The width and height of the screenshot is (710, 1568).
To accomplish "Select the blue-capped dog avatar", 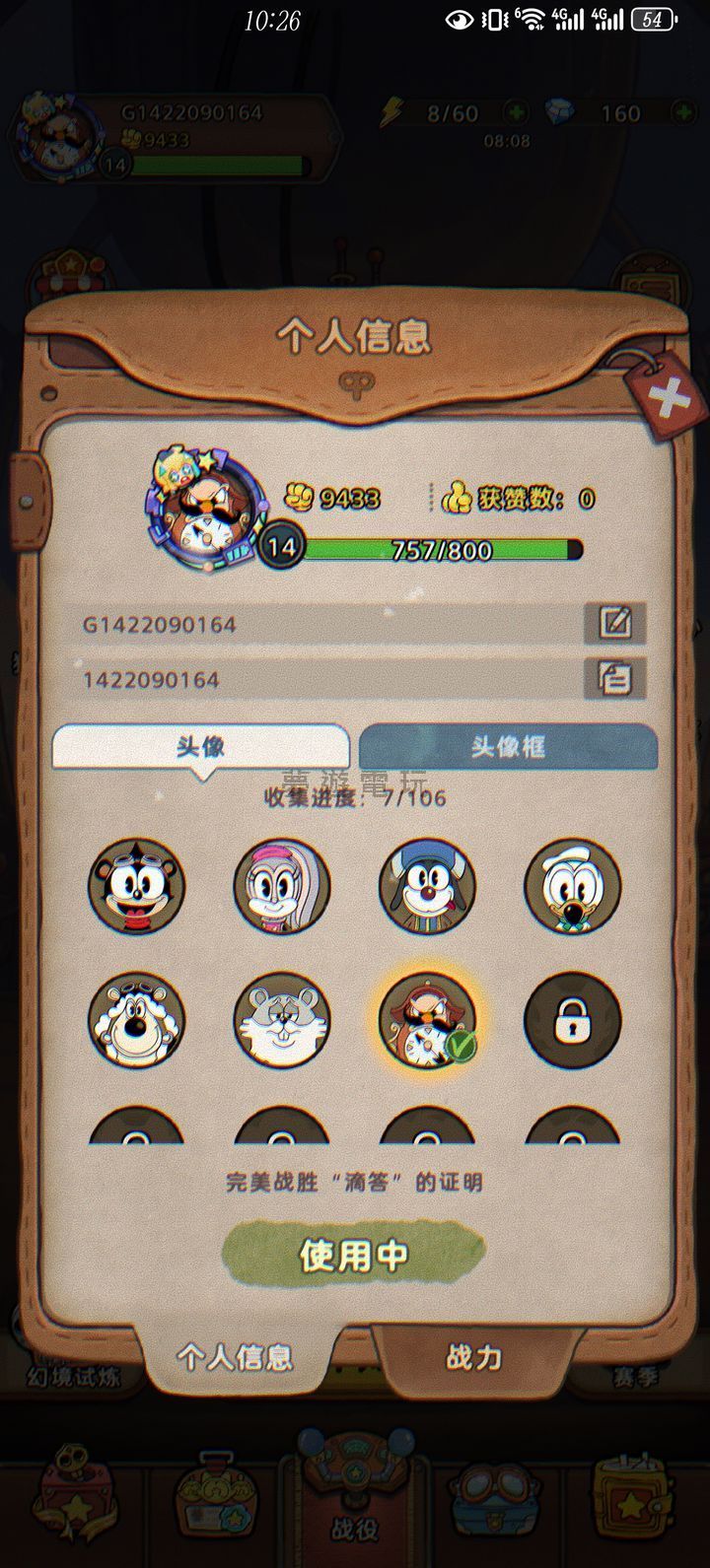I will coord(427,886).
